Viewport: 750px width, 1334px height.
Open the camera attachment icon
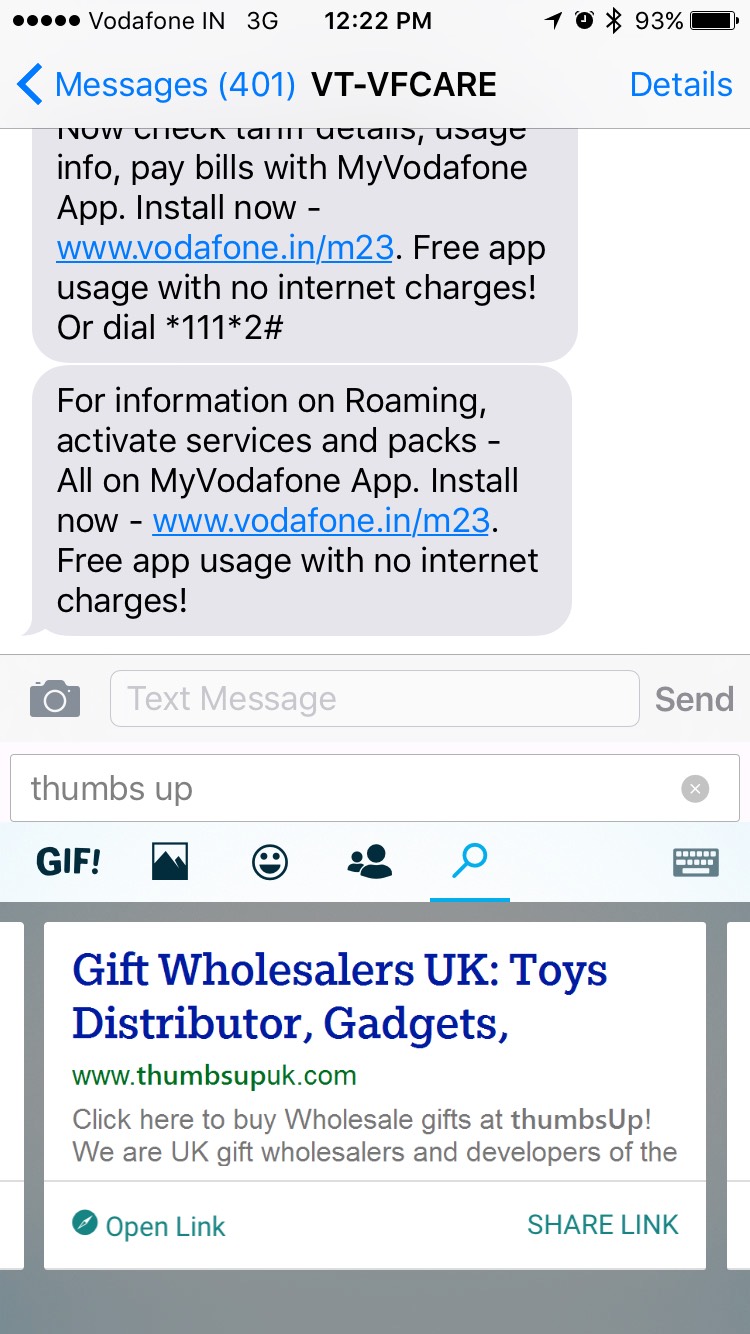pyautogui.click(x=55, y=698)
